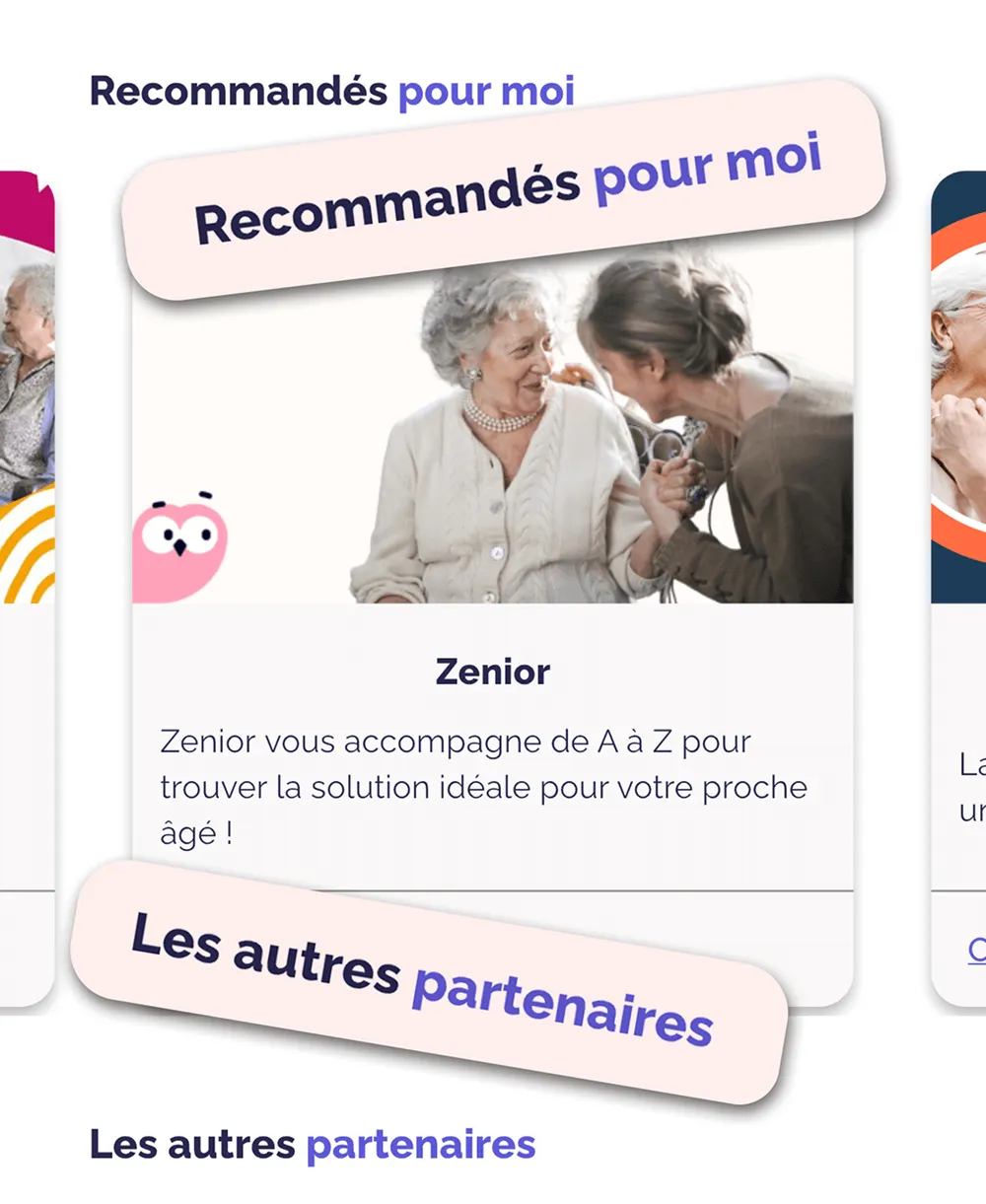This screenshot has width=986, height=1204.
Task: Select the owl's beak on the mascot
Action: pyautogui.click(x=180, y=548)
